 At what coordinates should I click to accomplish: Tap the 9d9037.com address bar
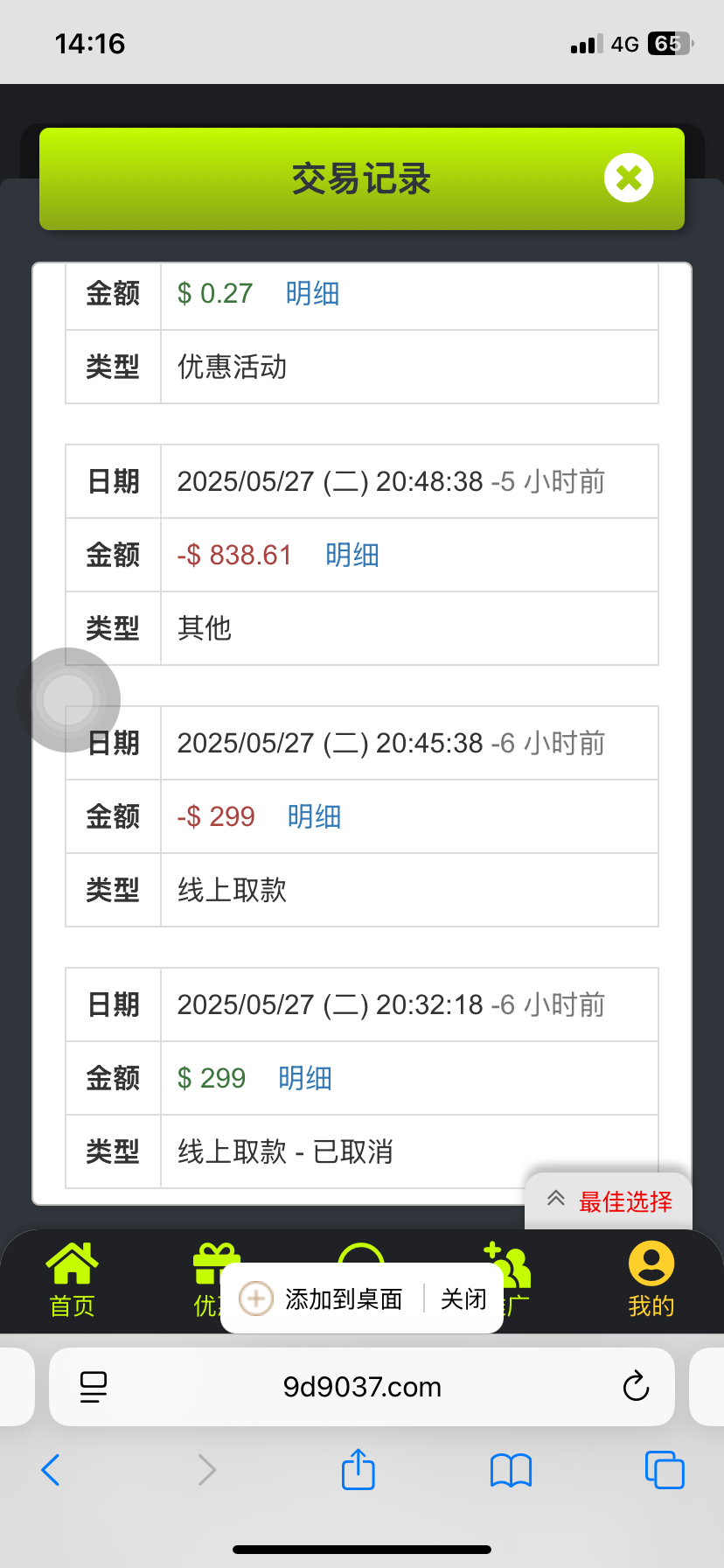point(362,1387)
